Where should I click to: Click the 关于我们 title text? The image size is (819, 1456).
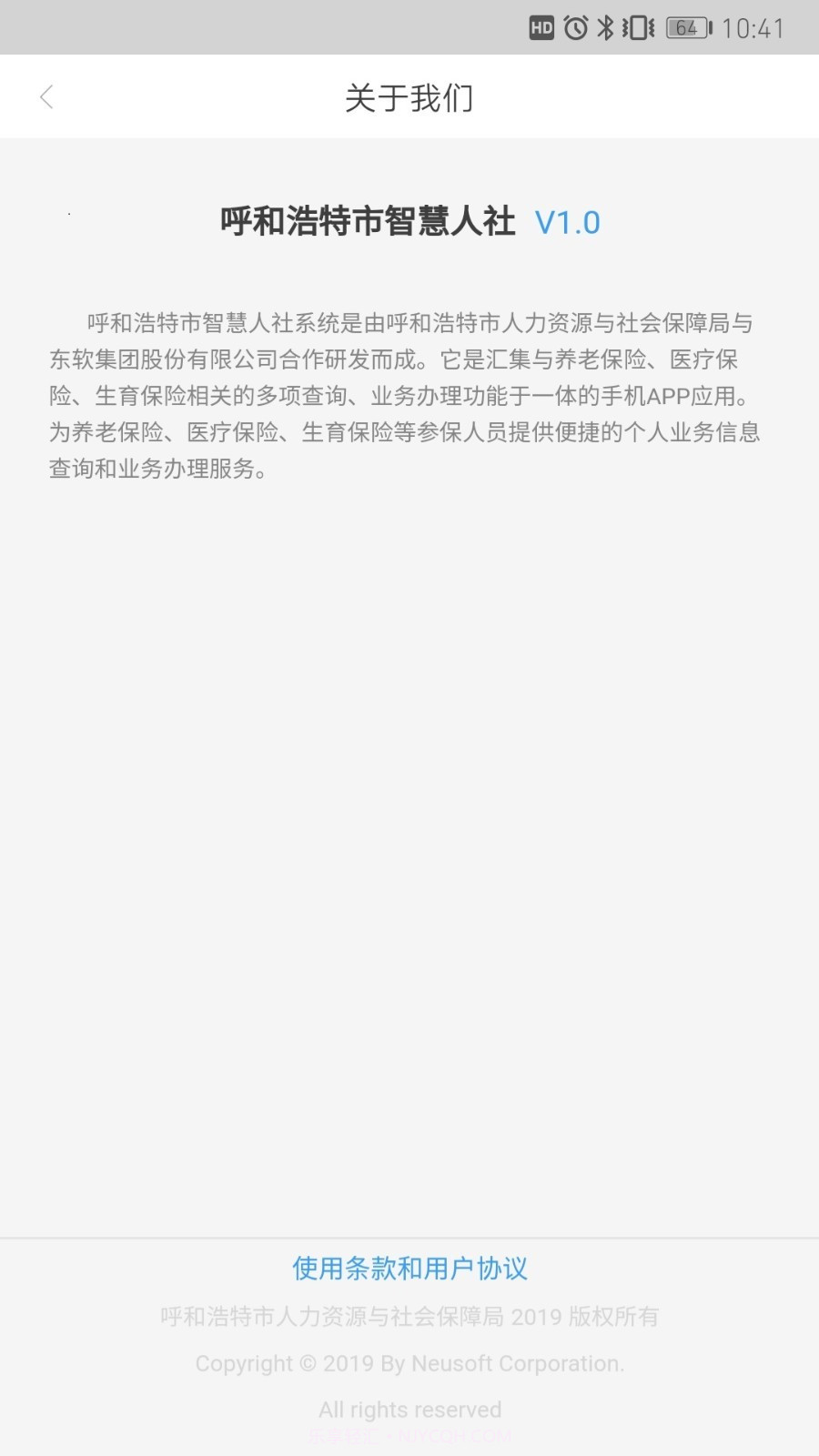(x=409, y=98)
